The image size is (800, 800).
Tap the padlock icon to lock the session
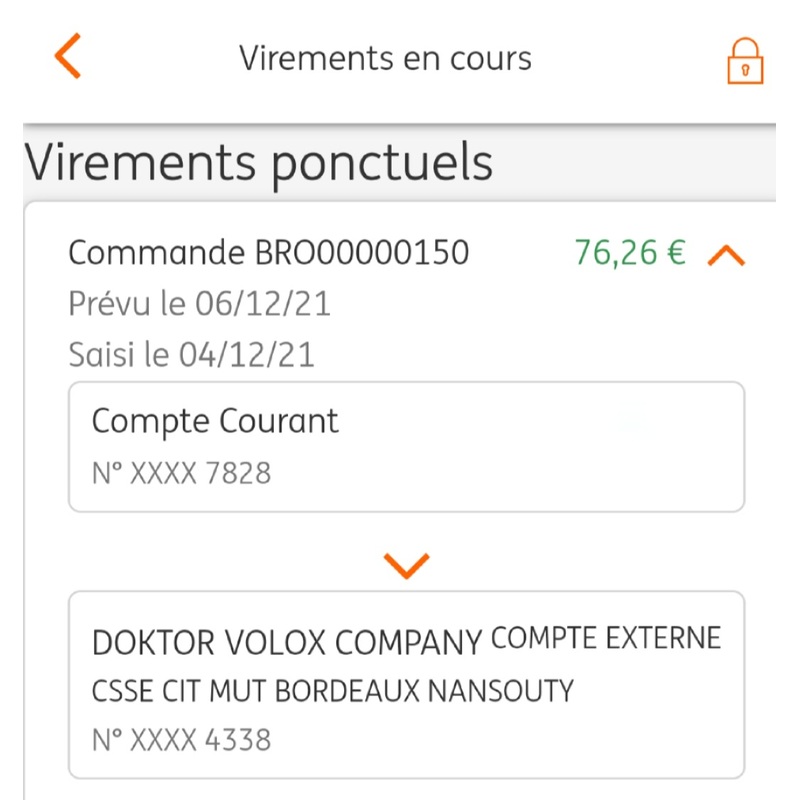click(x=744, y=61)
